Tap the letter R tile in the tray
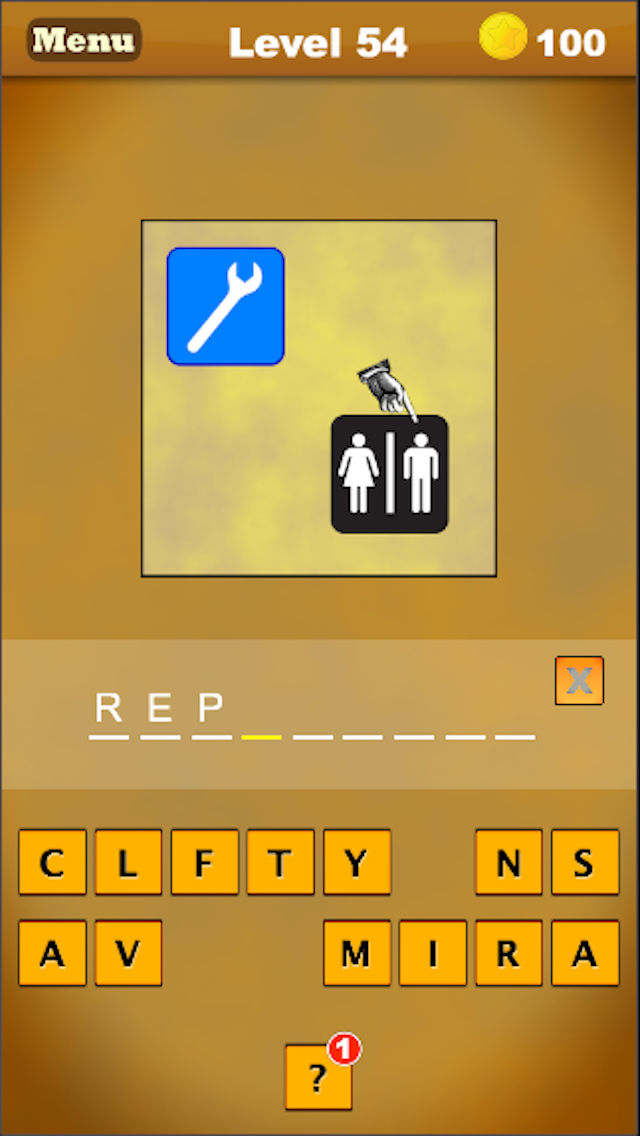 pos(508,953)
